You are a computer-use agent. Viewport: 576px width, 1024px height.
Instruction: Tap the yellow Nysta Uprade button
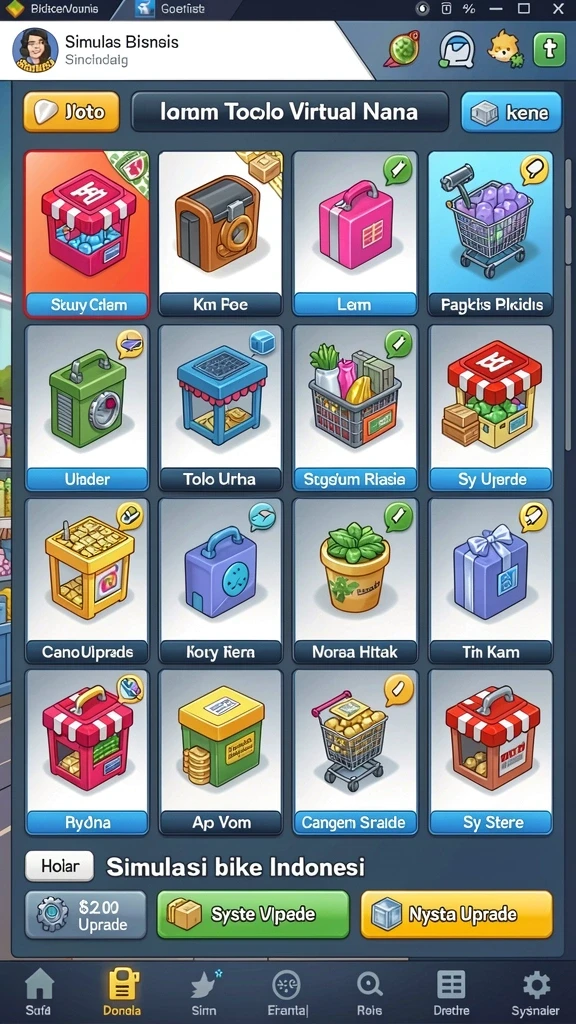click(456, 914)
